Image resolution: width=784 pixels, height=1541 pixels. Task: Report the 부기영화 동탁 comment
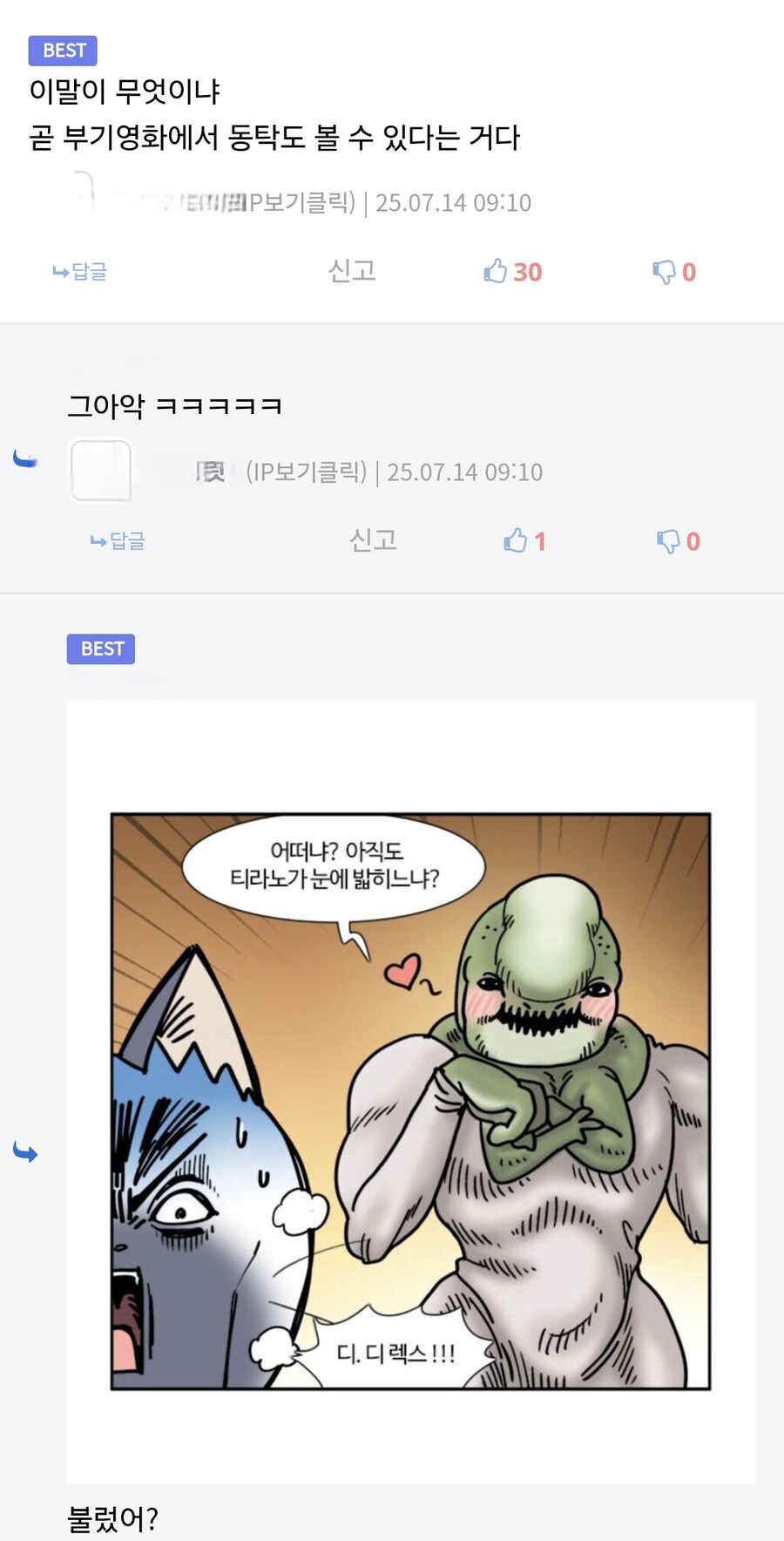click(352, 271)
